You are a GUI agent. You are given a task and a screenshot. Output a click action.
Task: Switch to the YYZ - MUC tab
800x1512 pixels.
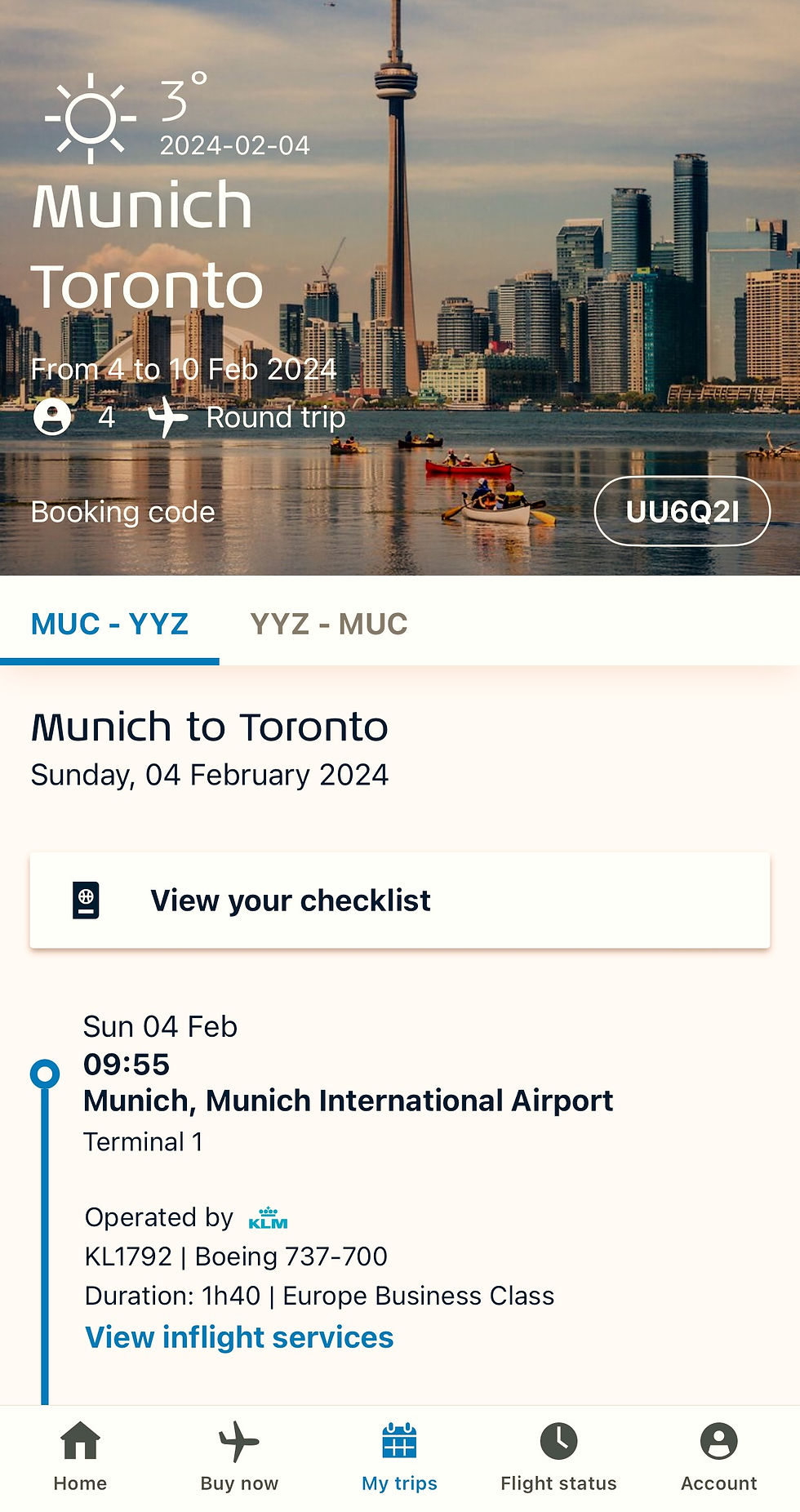point(328,625)
